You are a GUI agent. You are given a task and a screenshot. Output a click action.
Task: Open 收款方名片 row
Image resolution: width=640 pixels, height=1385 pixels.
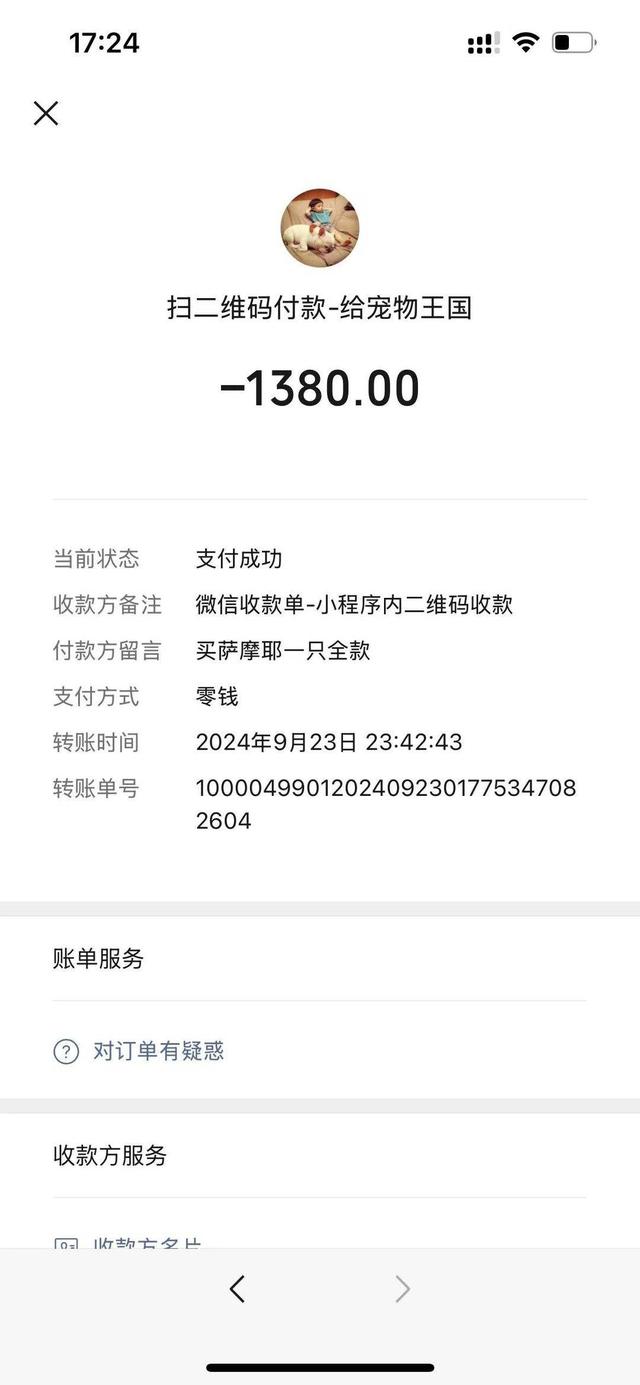tap(147, 1242)
